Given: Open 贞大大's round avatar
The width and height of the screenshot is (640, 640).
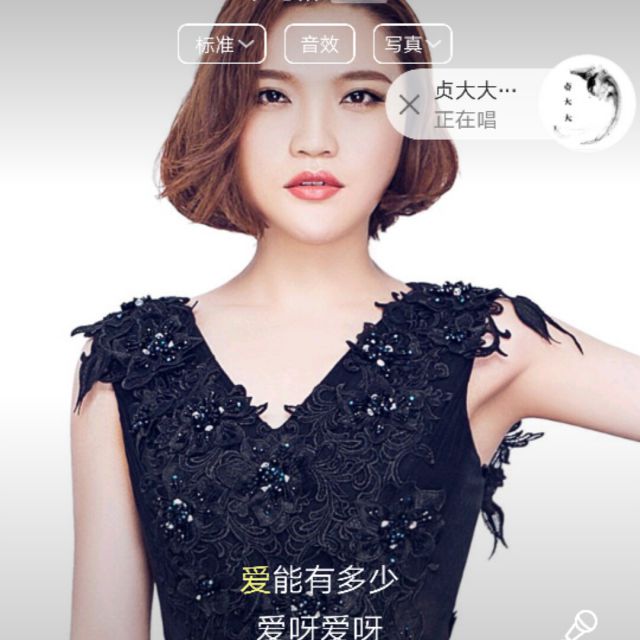Looking at the screenshot, I should [587, 103].
